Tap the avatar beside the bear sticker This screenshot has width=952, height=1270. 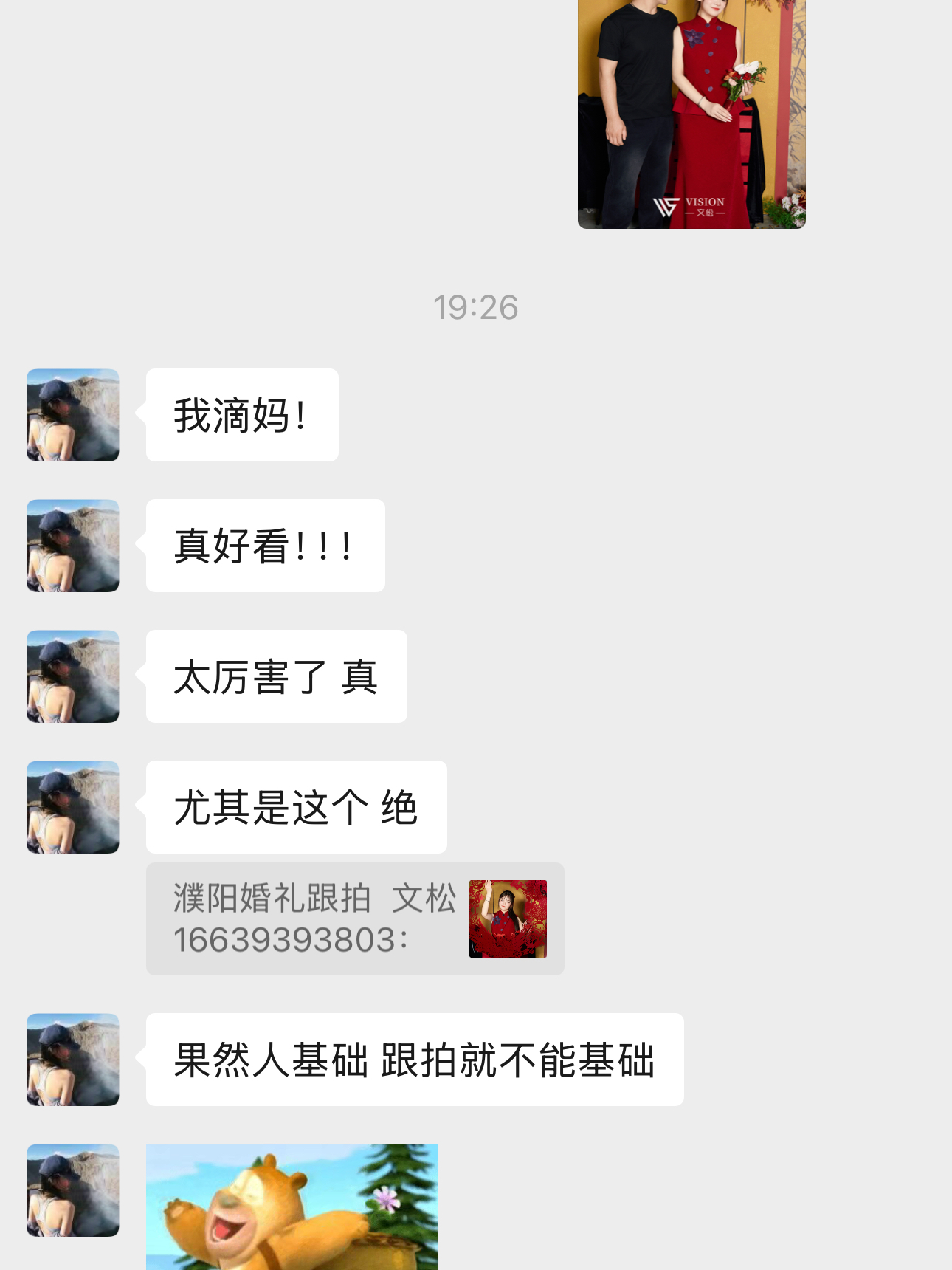pos(73,1190)
